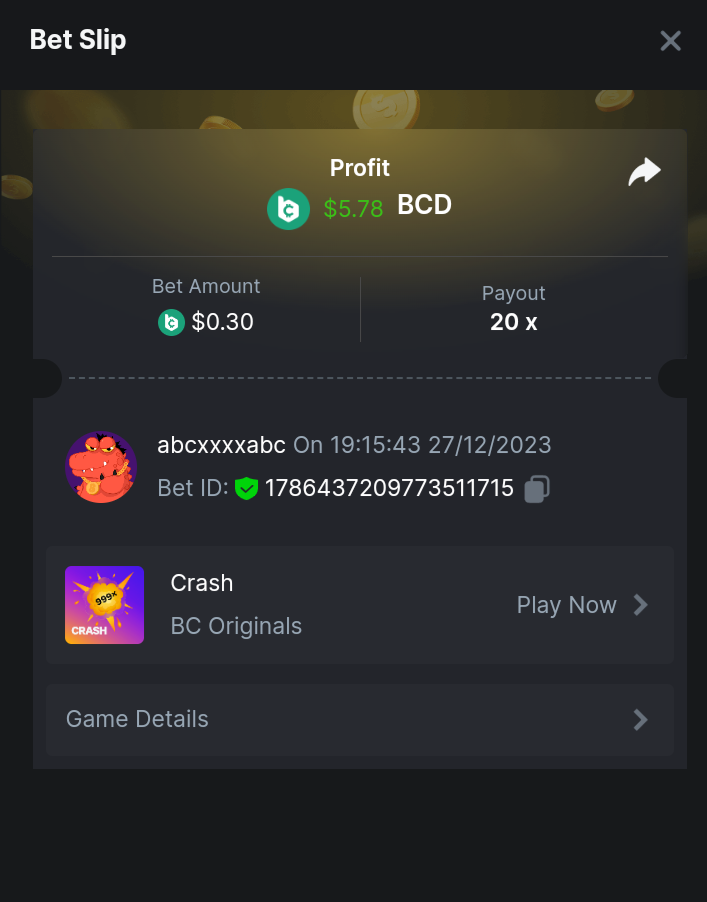The image size is (707, 902).
Task: Open abcxxxxabc's profile avatar
Action: click(x=101, y=467)
